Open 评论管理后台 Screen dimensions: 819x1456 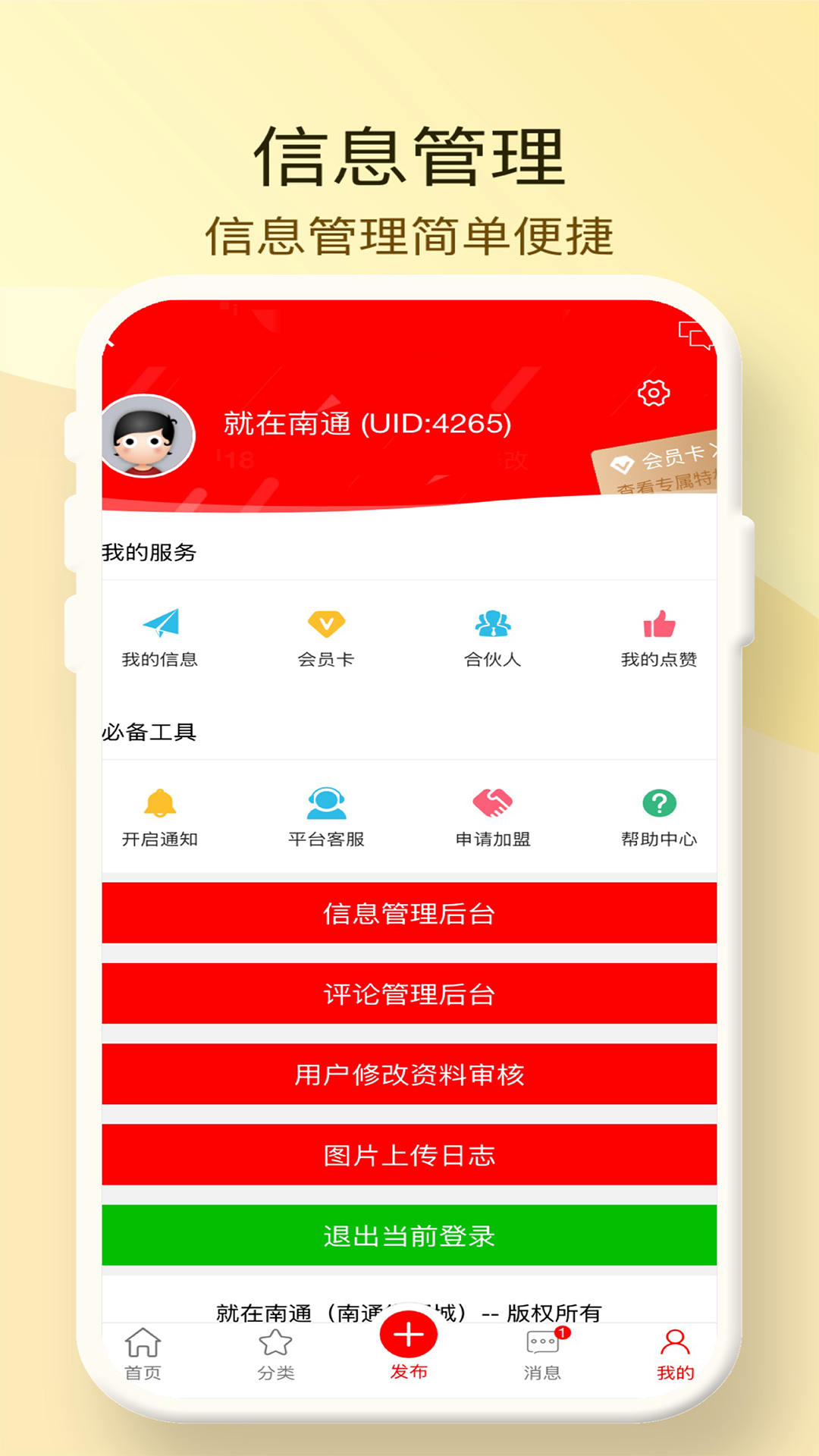coord(409,994)
